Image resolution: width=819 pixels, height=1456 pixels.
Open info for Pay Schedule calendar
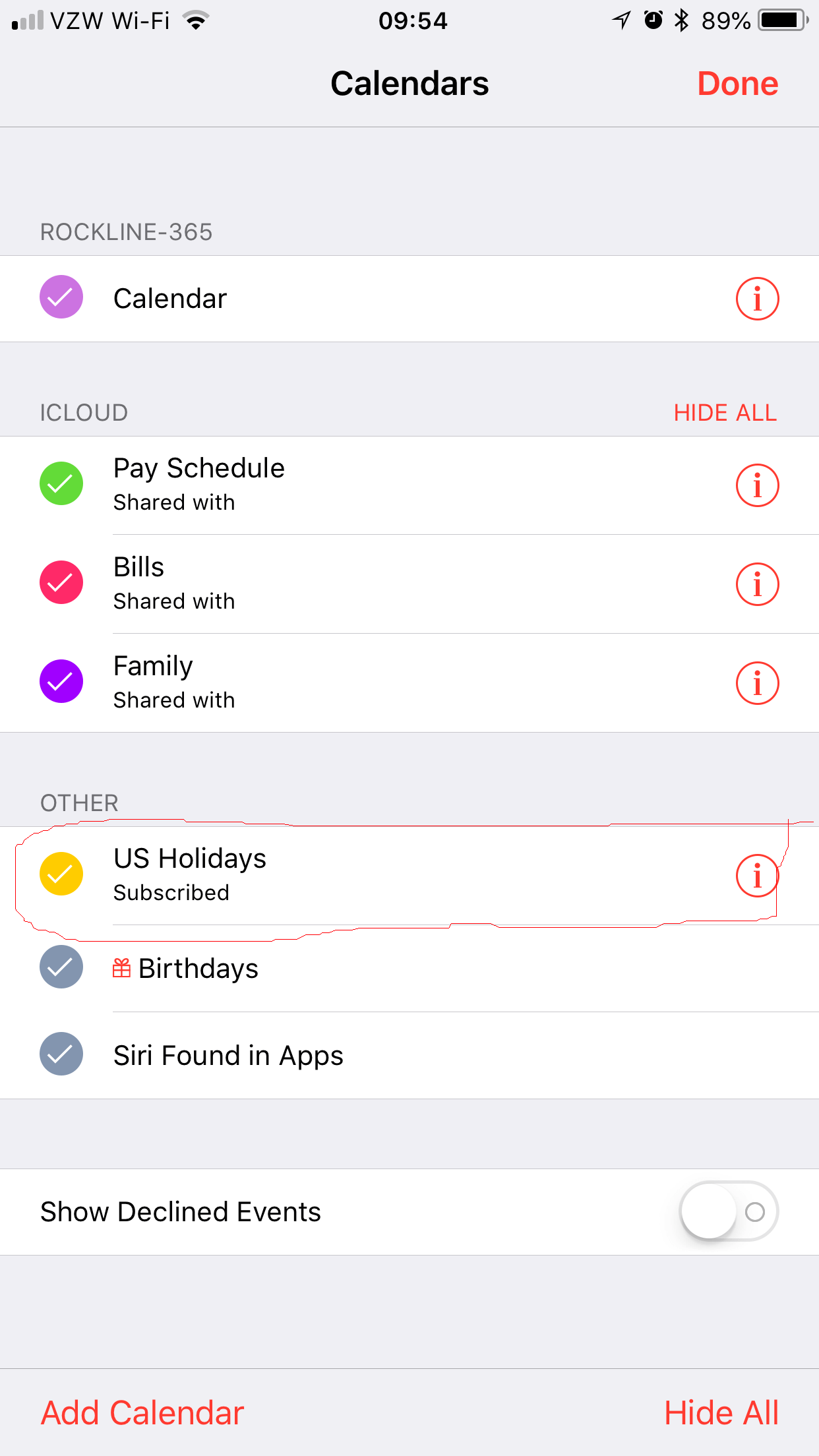757,485
